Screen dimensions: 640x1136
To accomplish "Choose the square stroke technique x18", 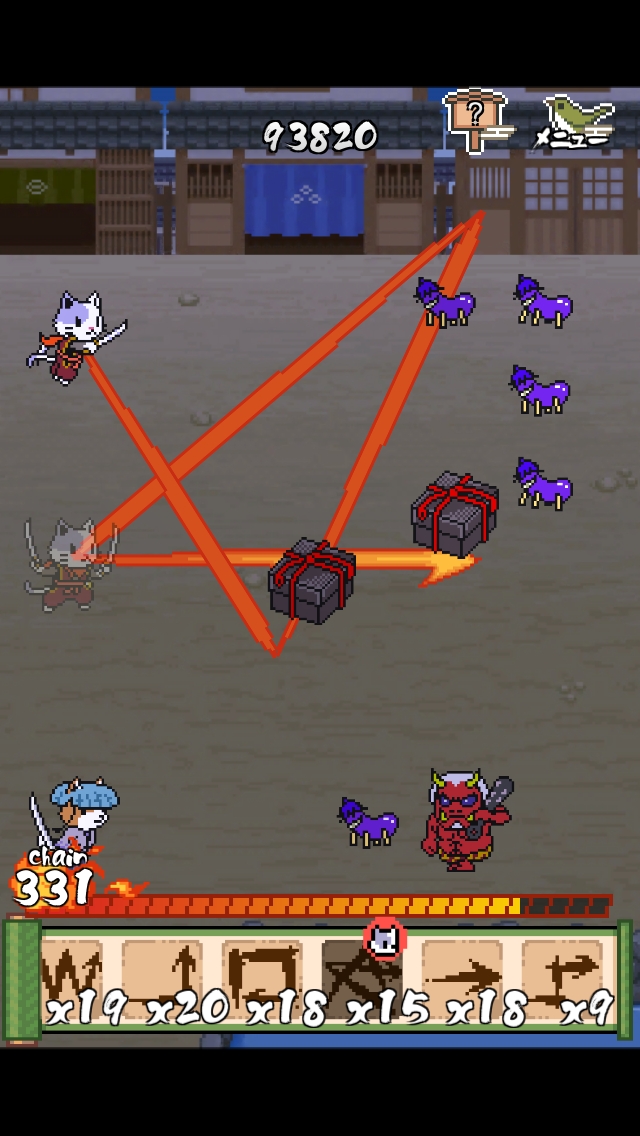I will tap(262, 981).
